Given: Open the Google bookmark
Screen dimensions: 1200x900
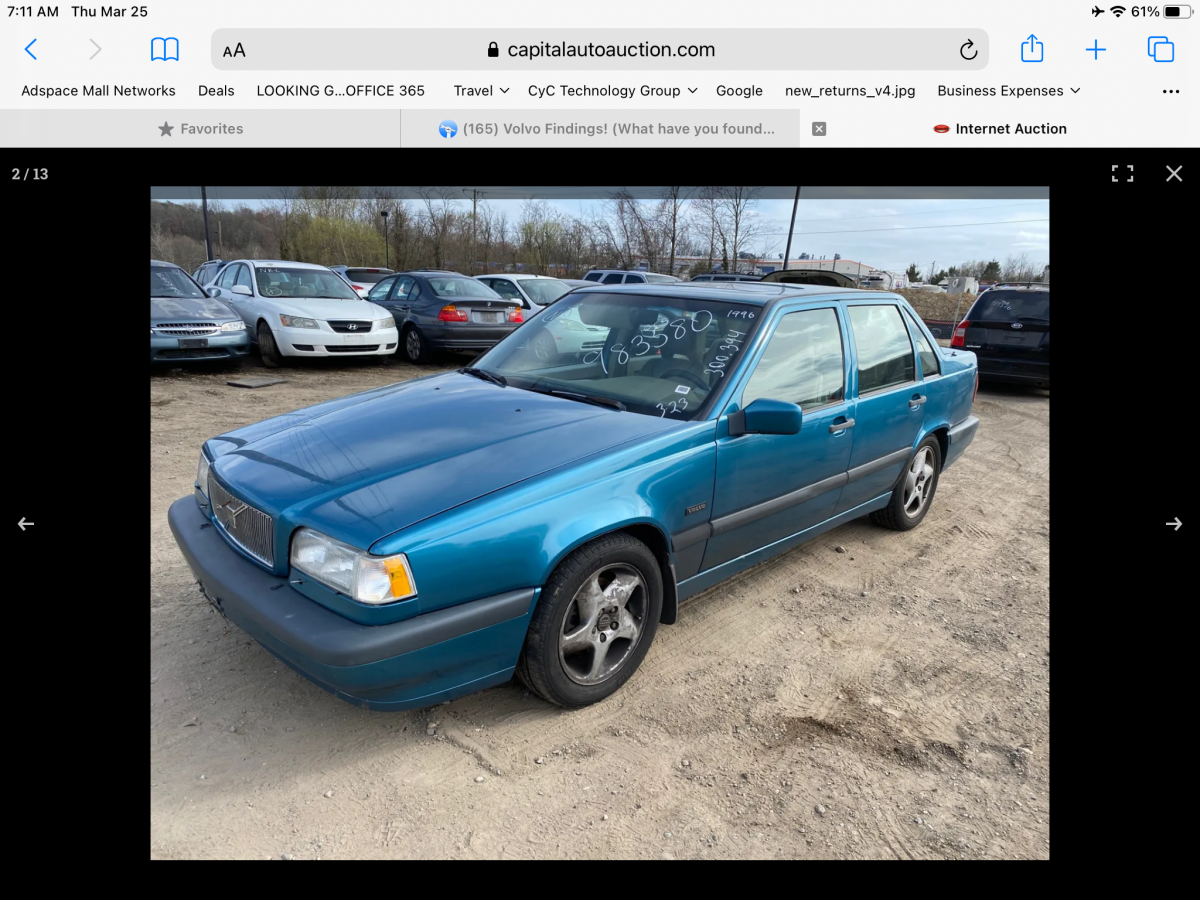Looking at the screenshot, I should 739,90.
